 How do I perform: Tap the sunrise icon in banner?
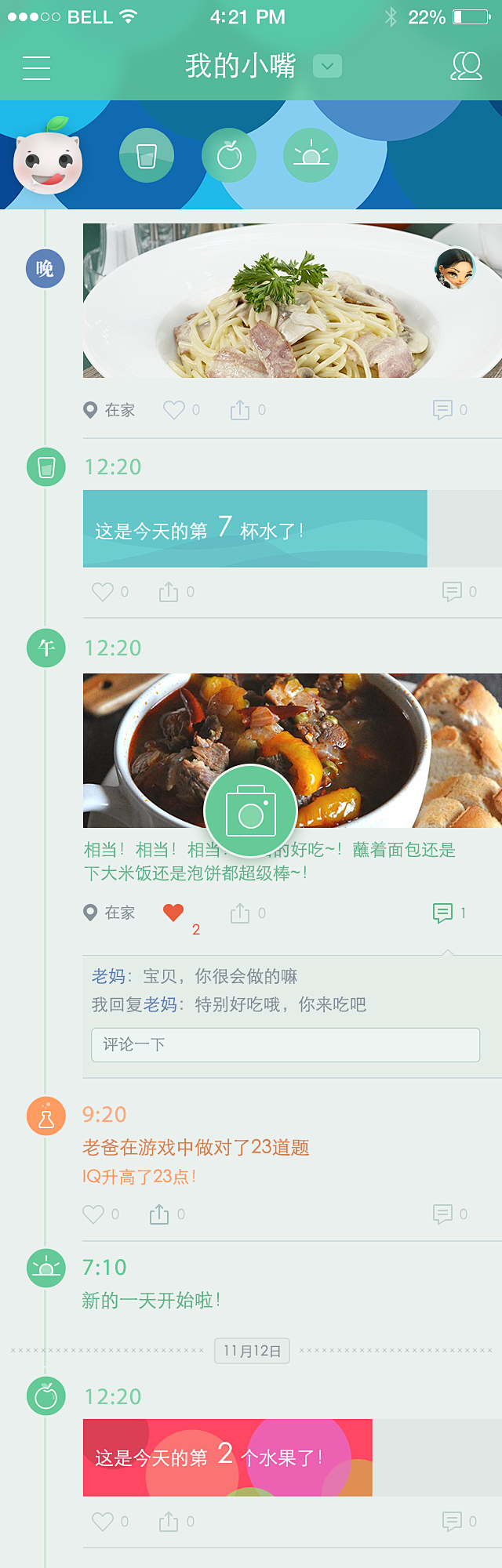pos(311,155)
